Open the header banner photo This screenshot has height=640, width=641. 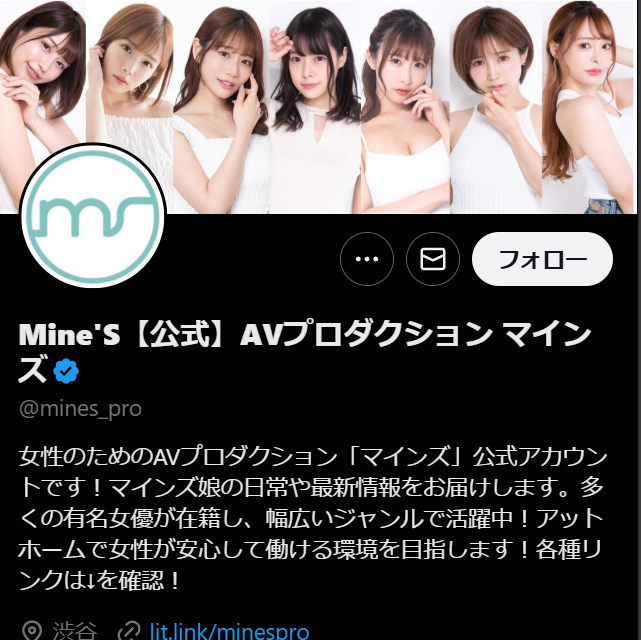coord(400,100)
